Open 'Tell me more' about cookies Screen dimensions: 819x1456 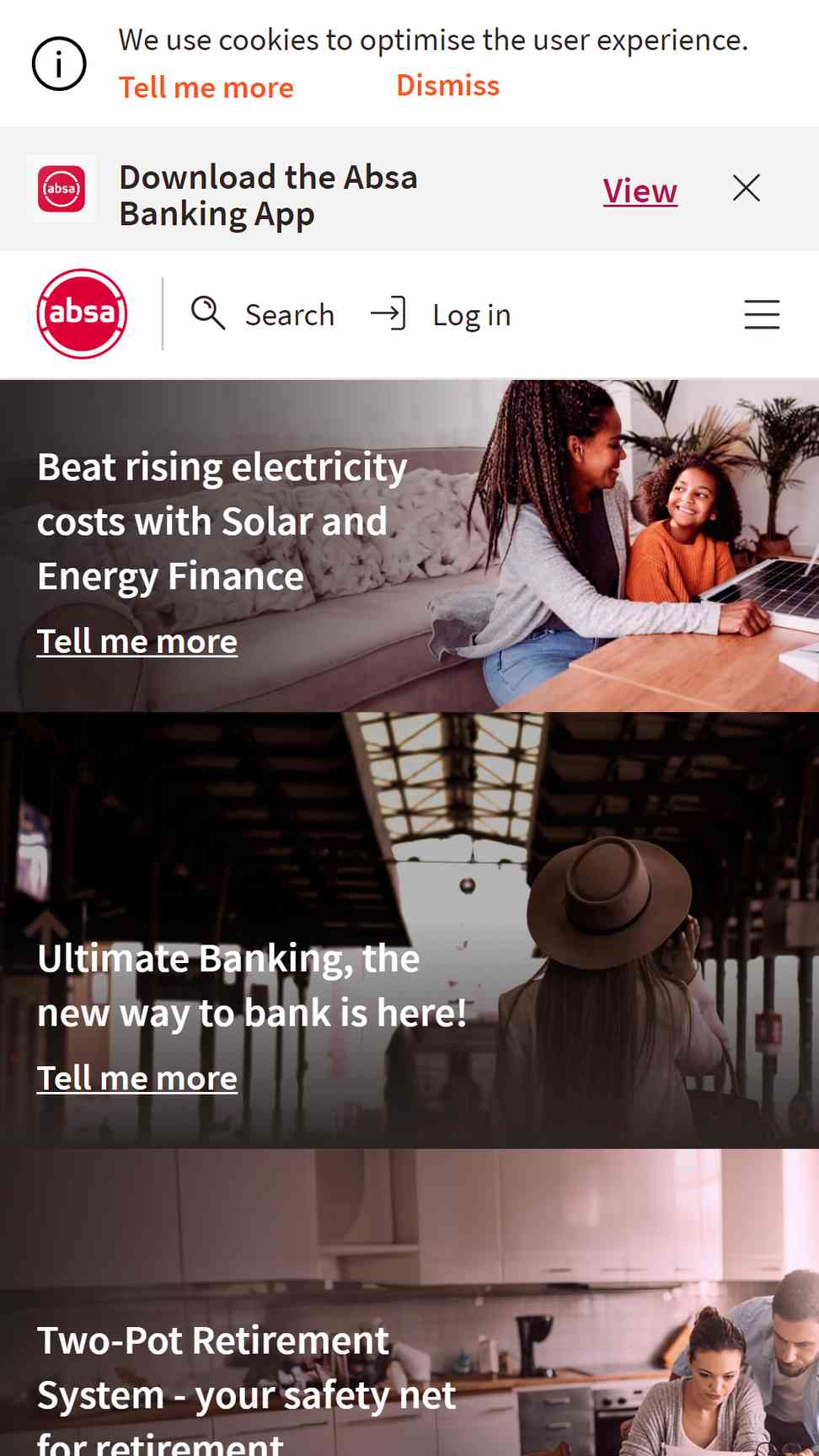point(206,88)
